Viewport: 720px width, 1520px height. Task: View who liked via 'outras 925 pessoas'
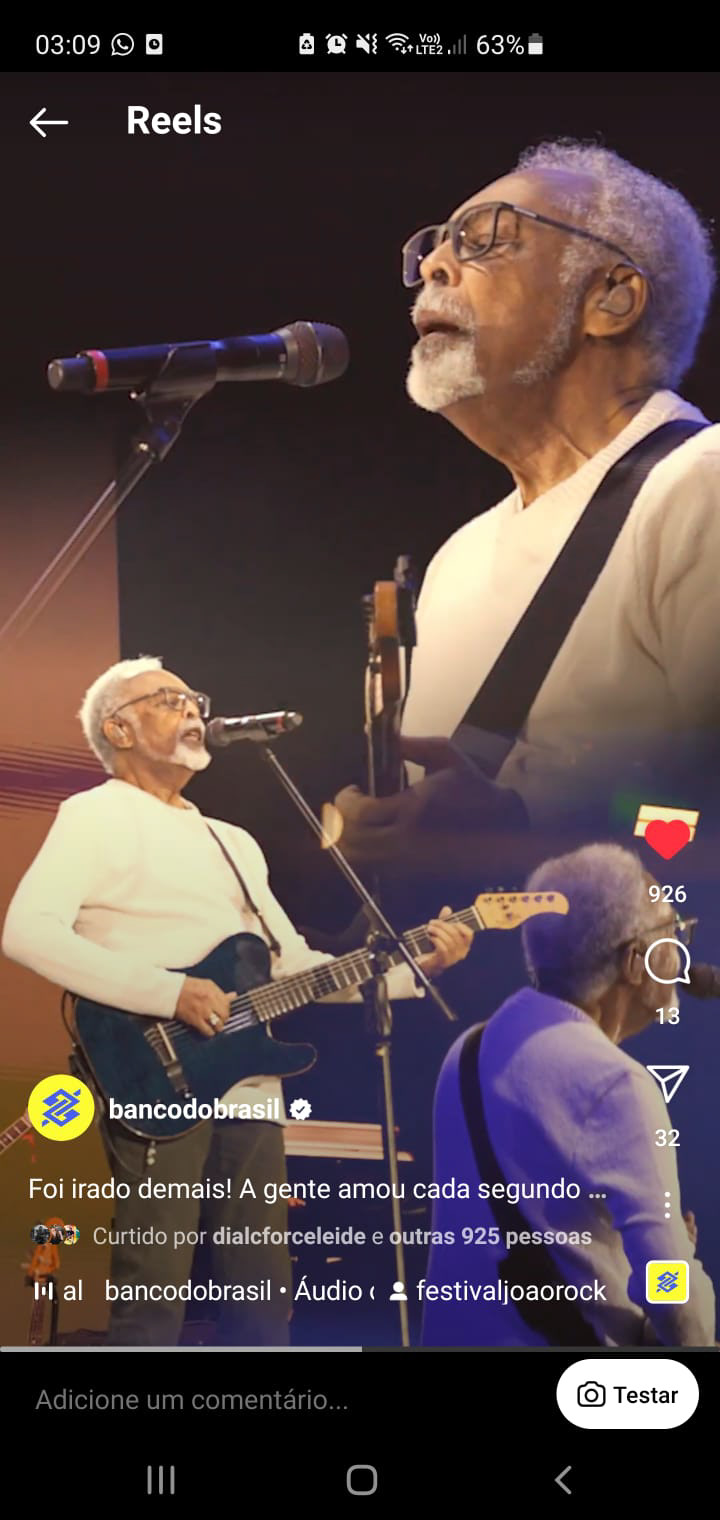(x=490, y=1236)
